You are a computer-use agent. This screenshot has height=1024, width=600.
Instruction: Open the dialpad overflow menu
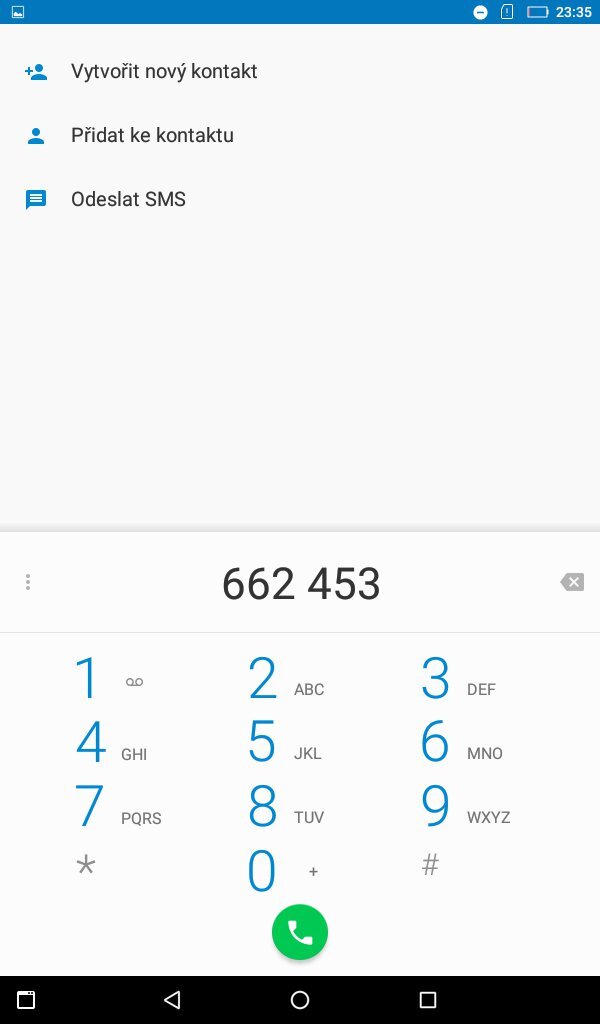coord(28,582)
